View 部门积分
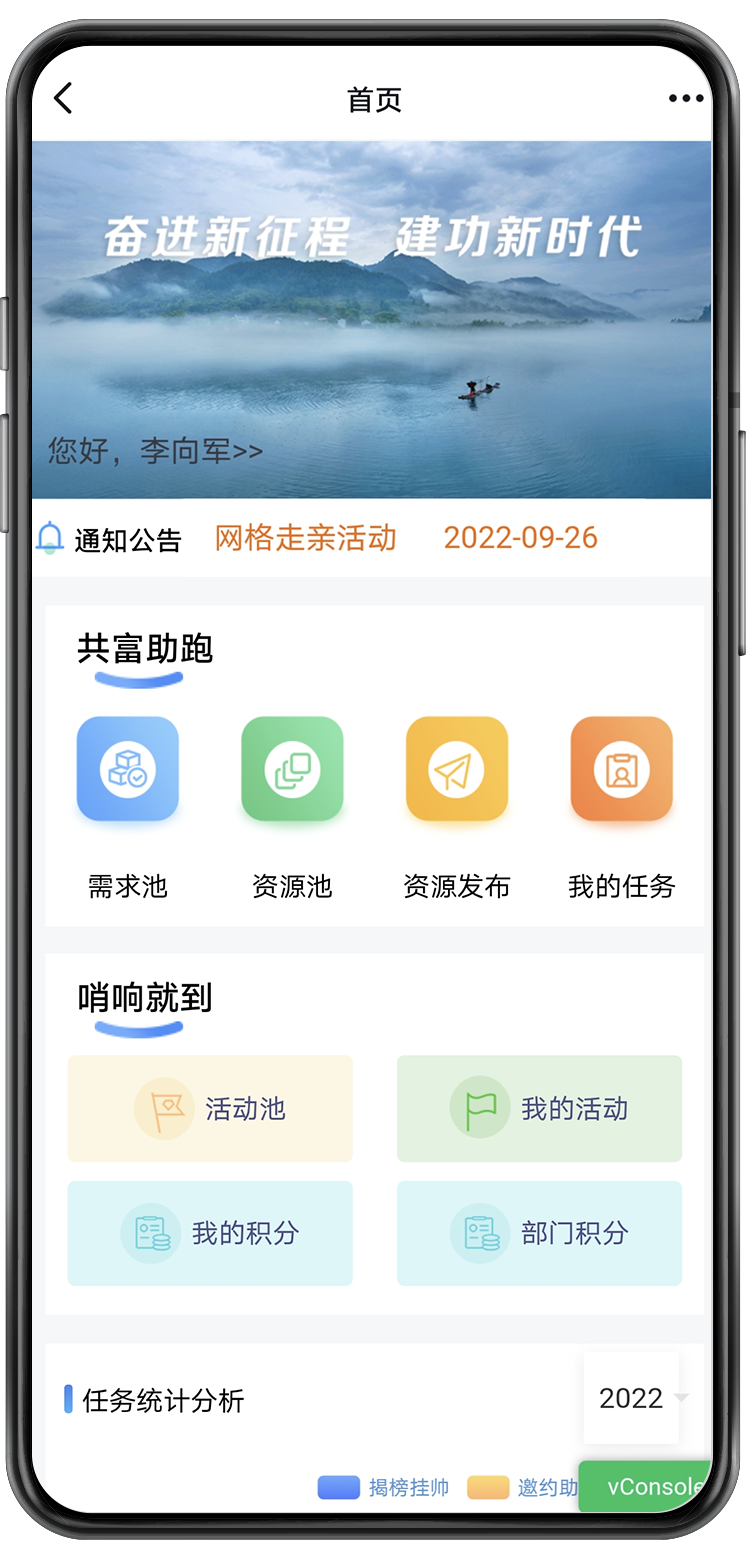Screen dimensions: 750x1557 [x=539, y=1233]
